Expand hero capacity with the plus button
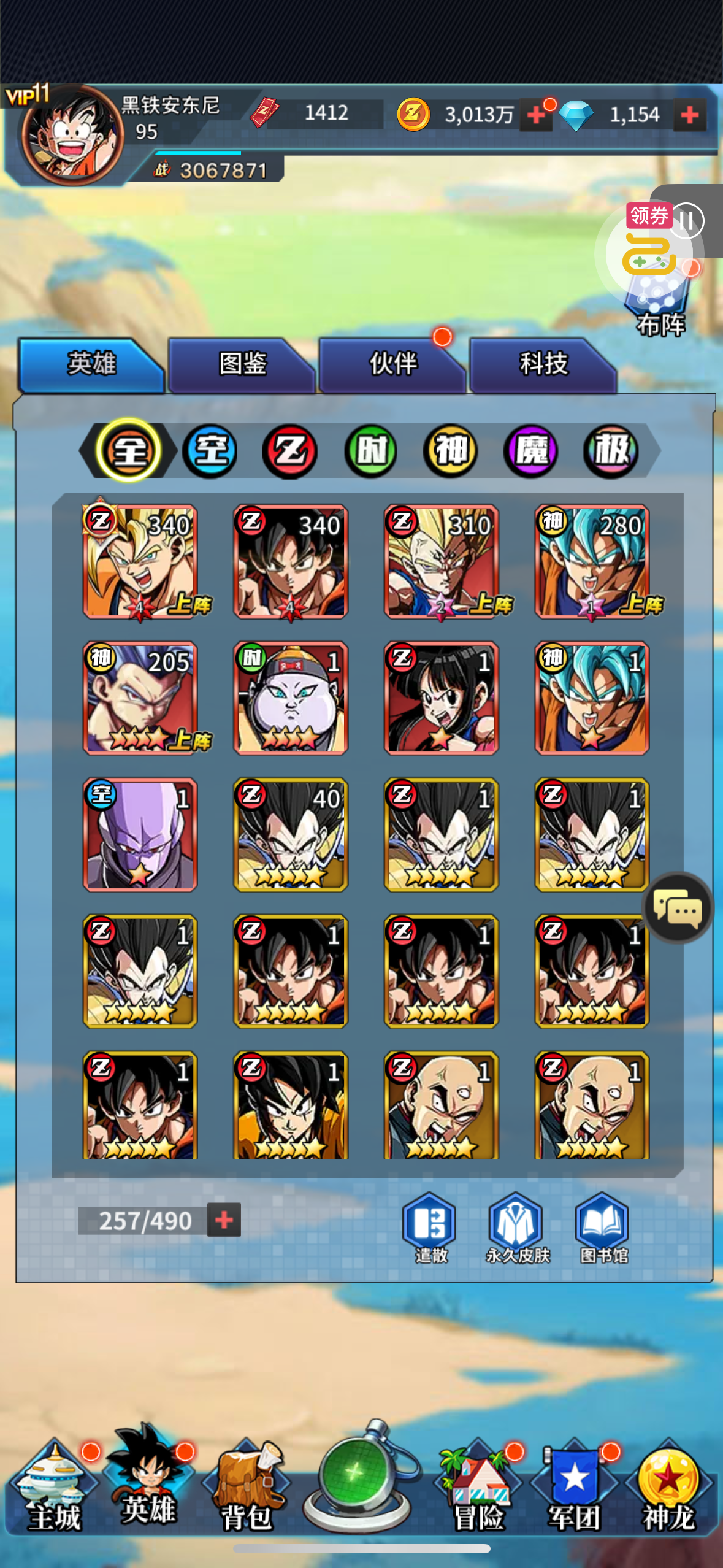 (224, 1220)
